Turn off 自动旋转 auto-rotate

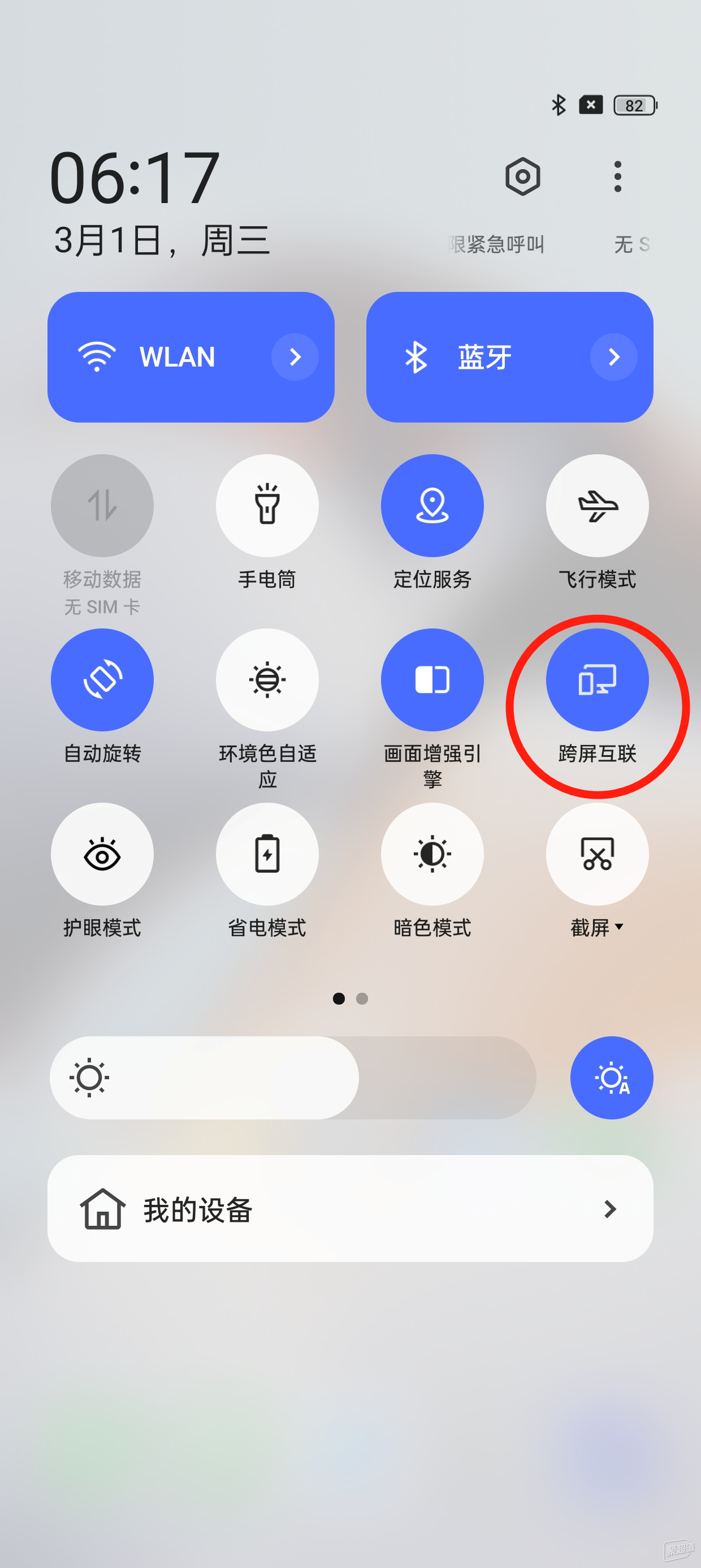click(102, 679)
